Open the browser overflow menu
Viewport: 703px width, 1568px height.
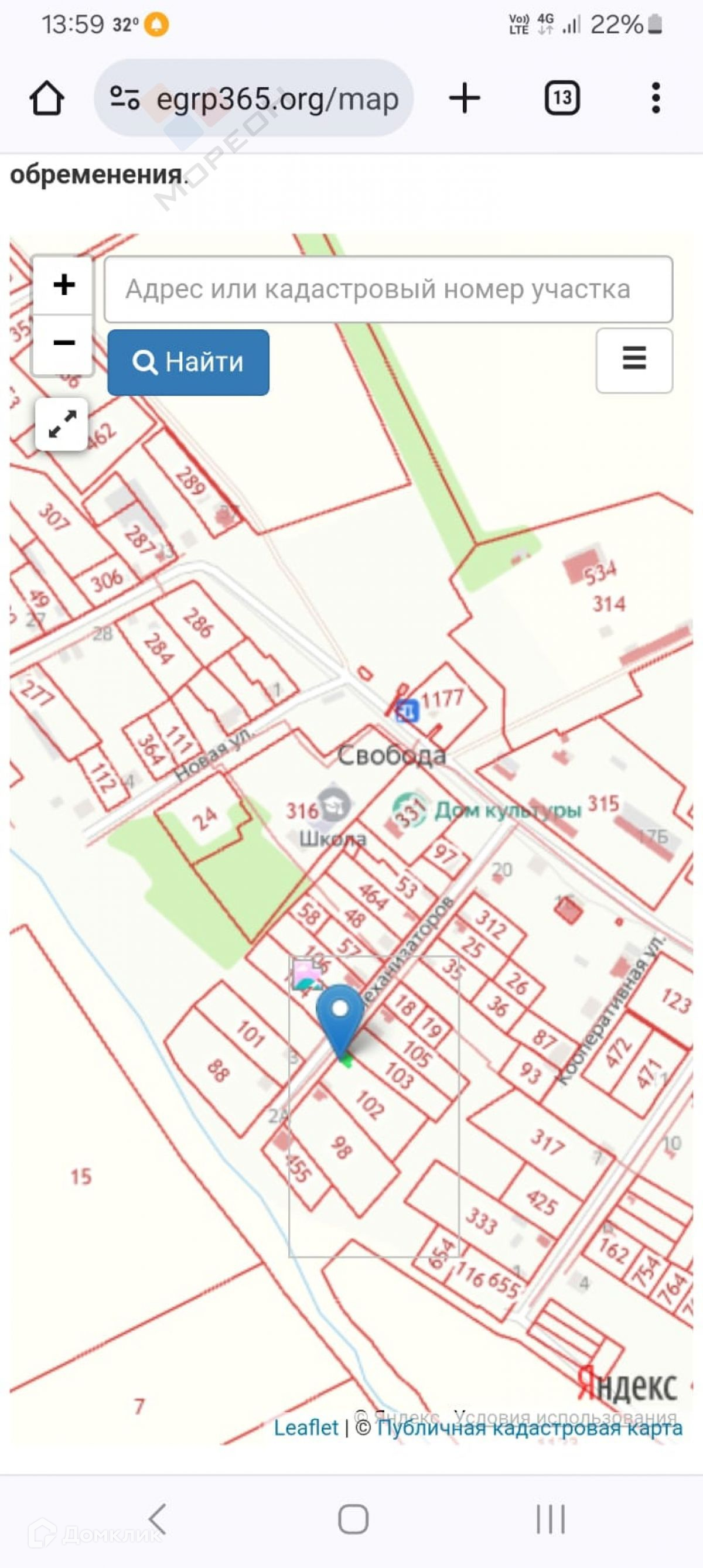[x=656, y=98]
